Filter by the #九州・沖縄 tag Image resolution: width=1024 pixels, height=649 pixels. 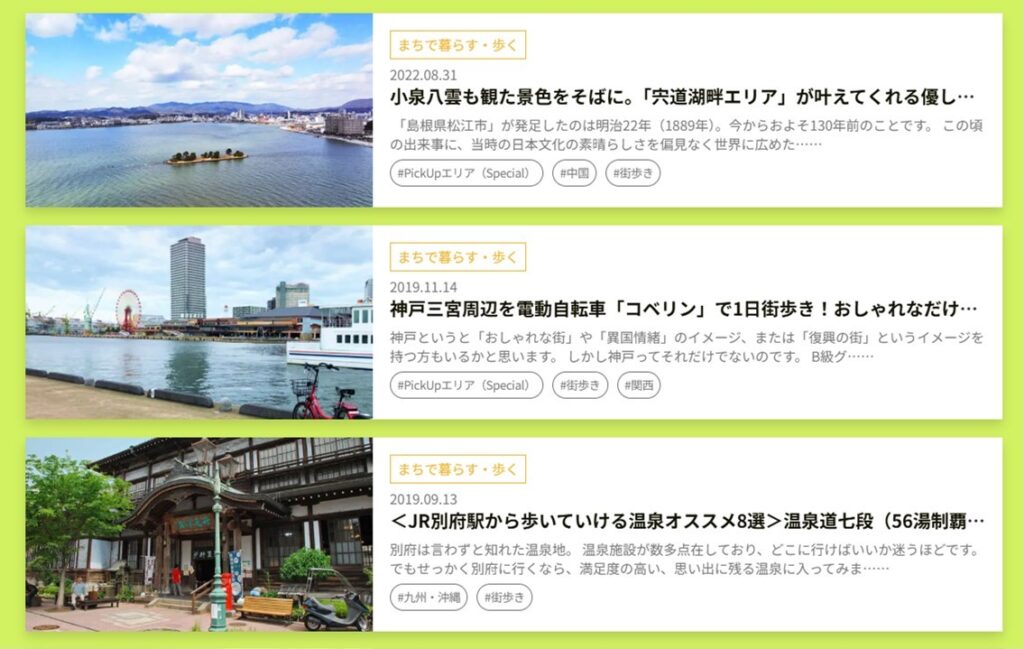pyautogui.click(x=428, y=597)
